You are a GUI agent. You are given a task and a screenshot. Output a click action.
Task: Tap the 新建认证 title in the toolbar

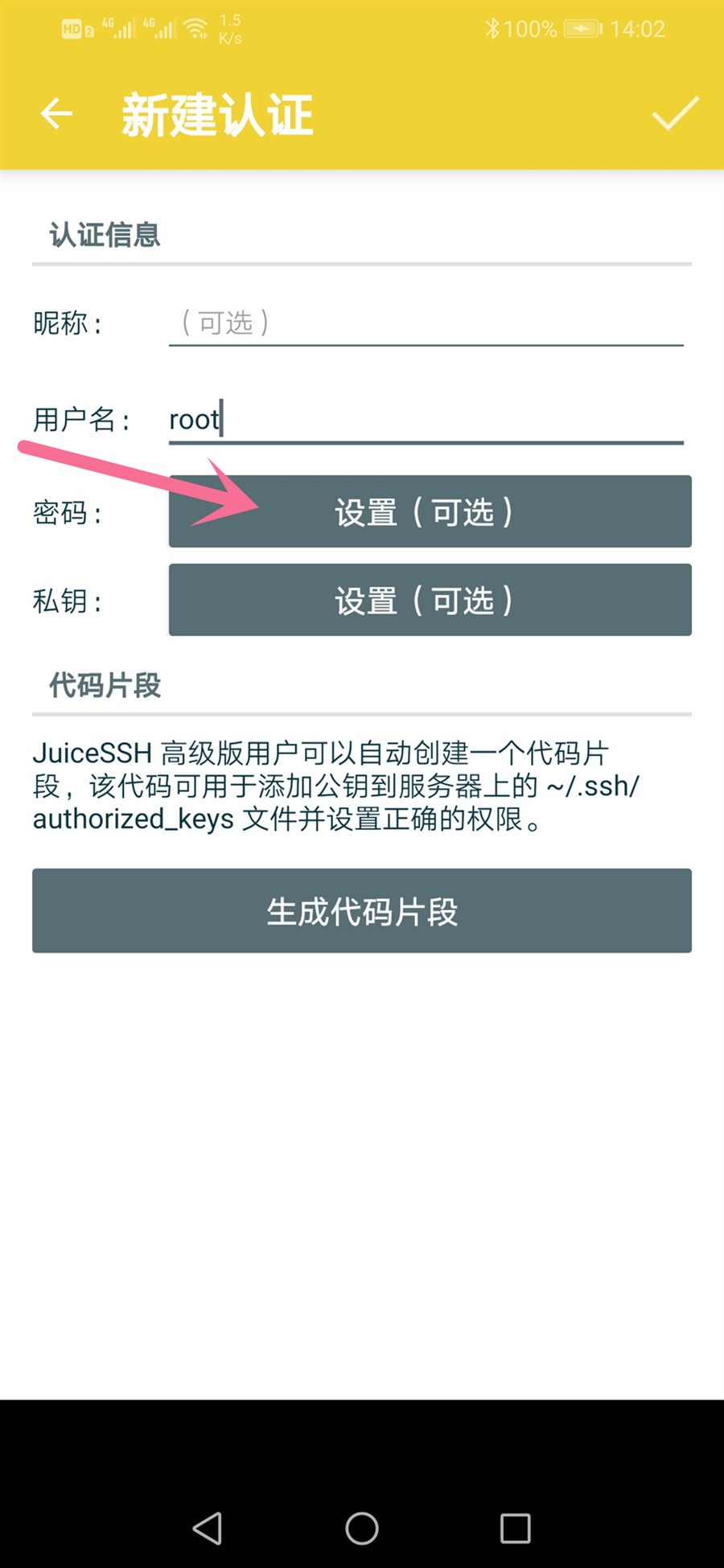(216, 114)
